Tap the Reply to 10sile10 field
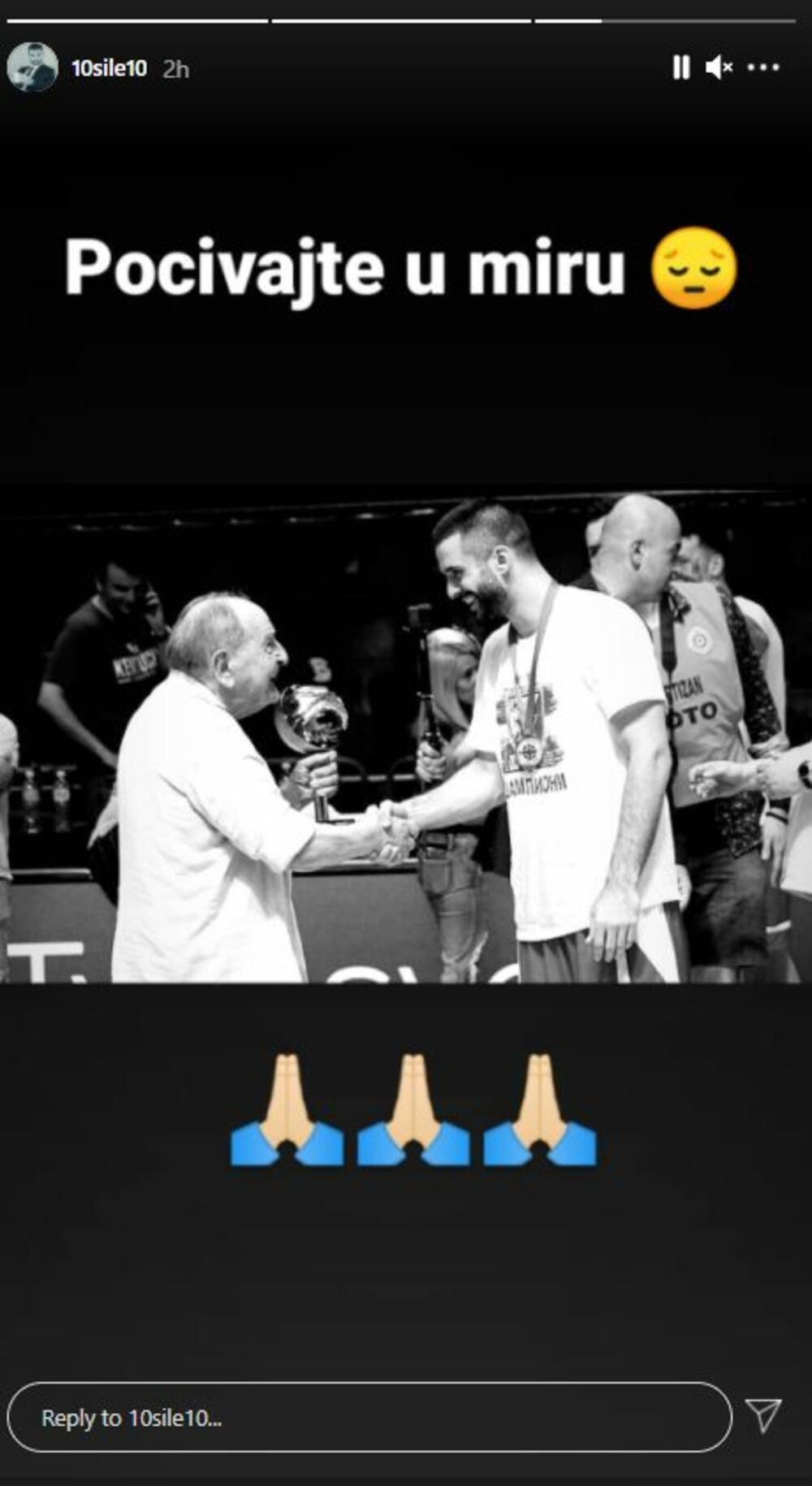 click(369, 1418)
